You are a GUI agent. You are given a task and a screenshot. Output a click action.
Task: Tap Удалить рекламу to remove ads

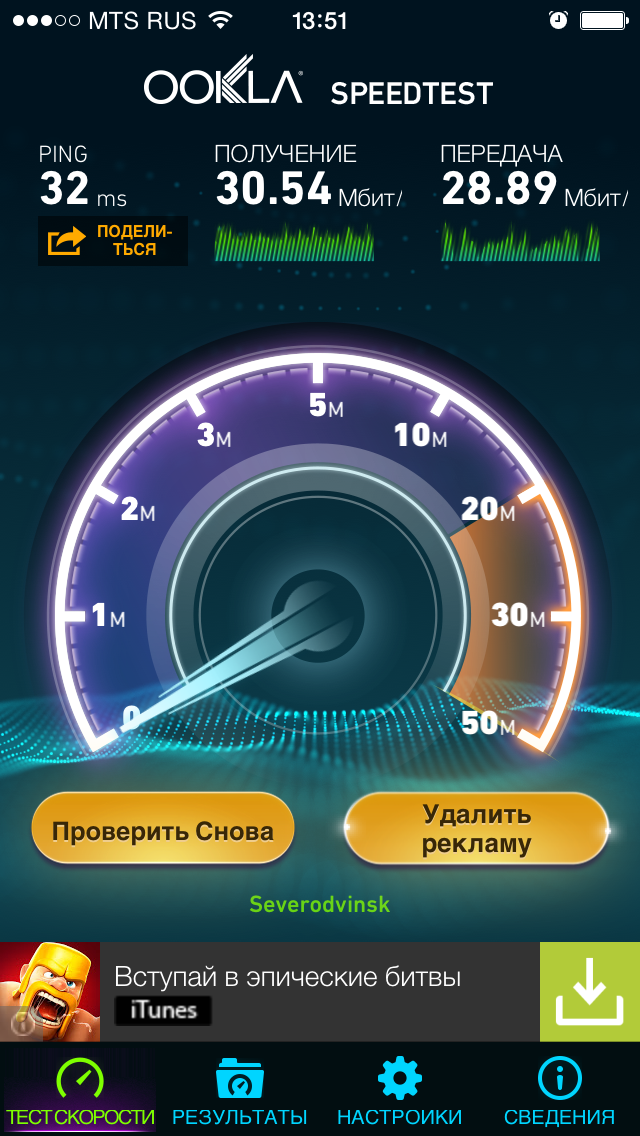tap(476, 830)
